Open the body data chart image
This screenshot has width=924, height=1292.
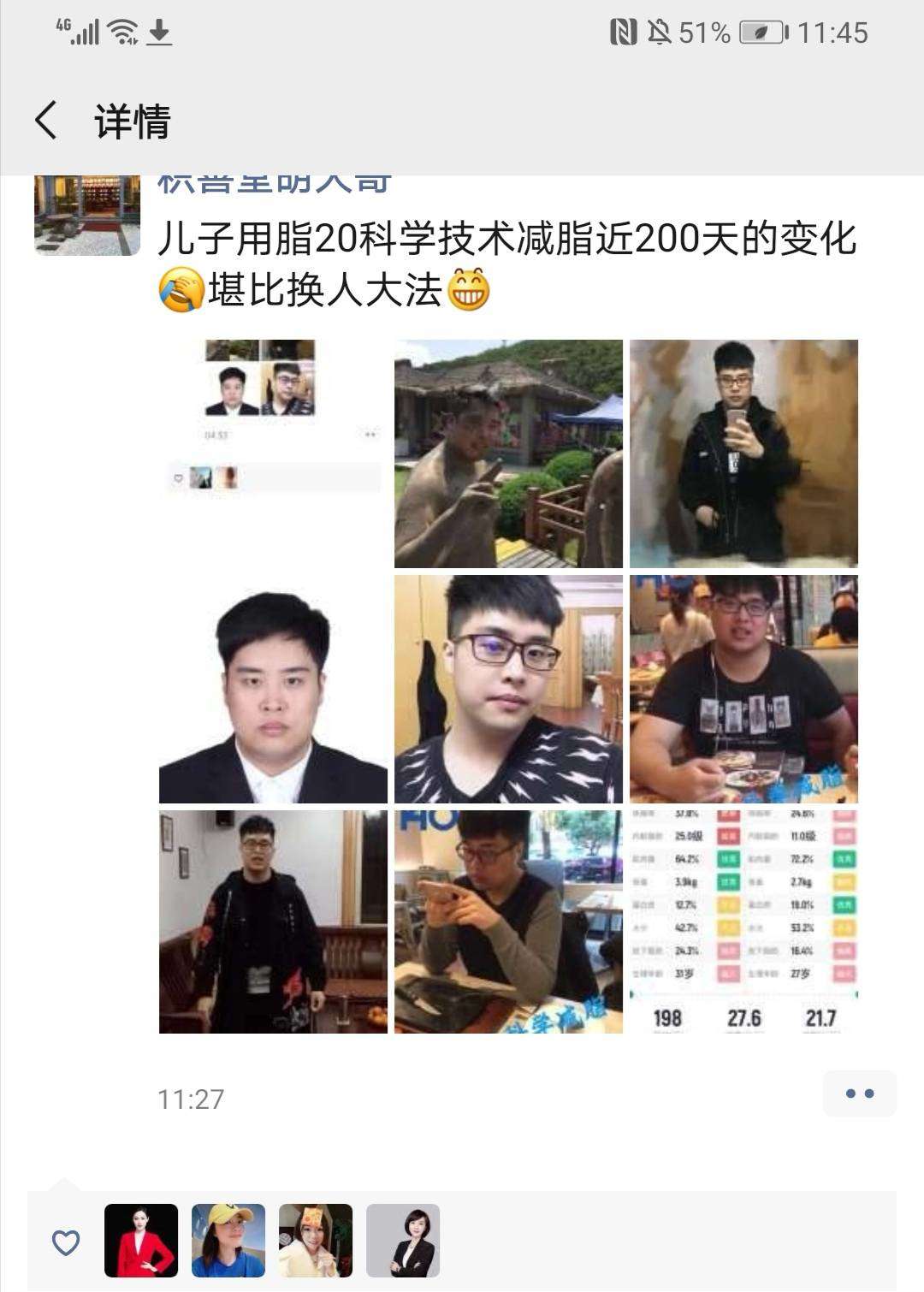point(743,922)
